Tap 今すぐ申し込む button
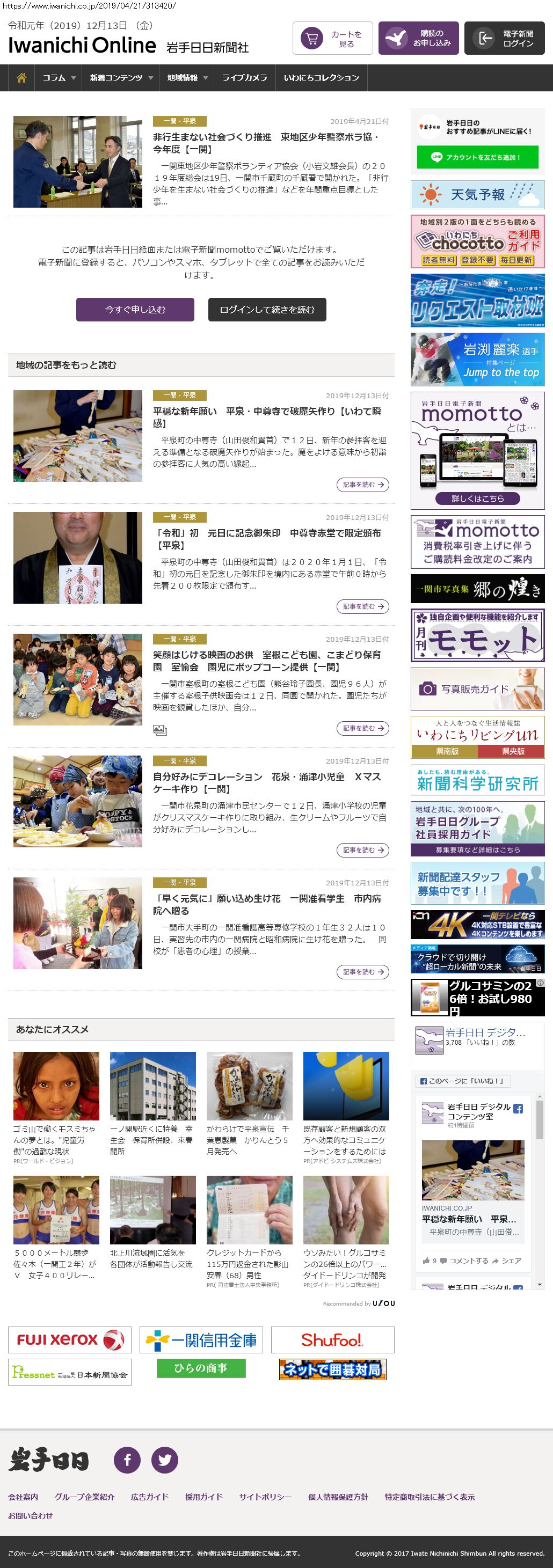 pos(135,309)
